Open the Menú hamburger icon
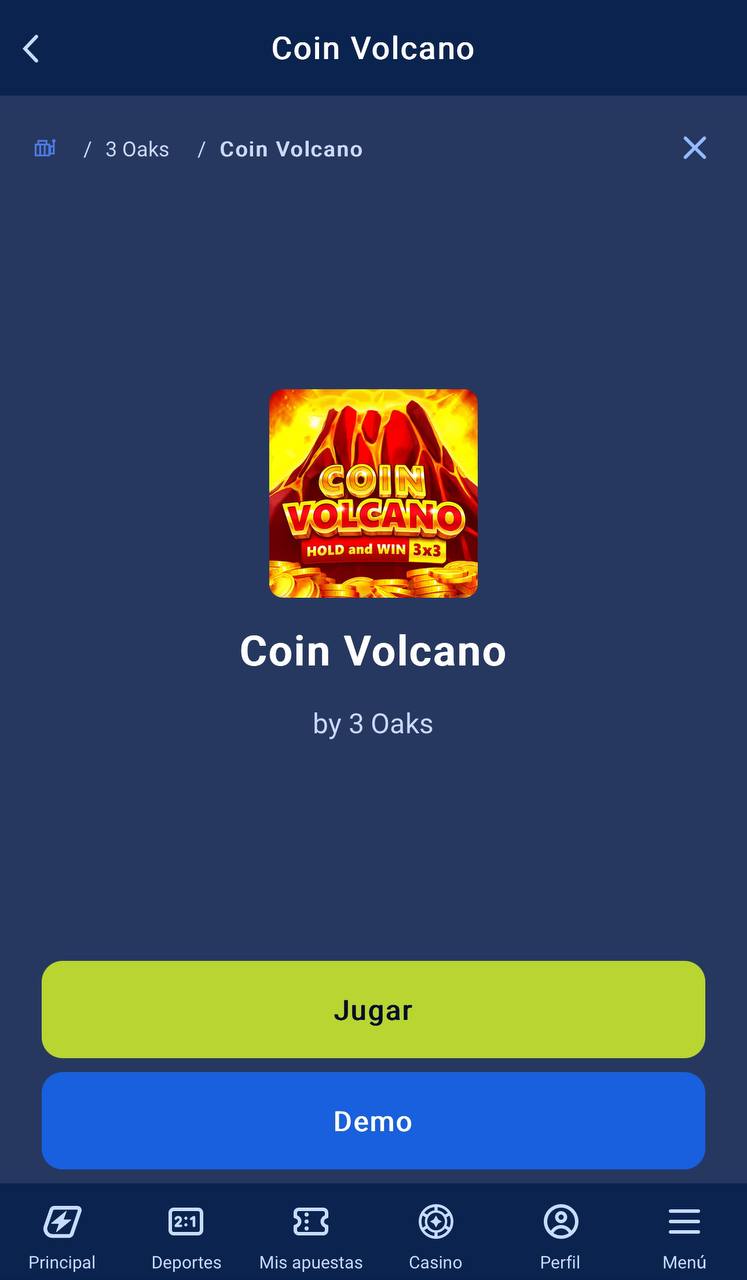The width and height of the screenshot is (747, 1280). tap(684, 1221)
